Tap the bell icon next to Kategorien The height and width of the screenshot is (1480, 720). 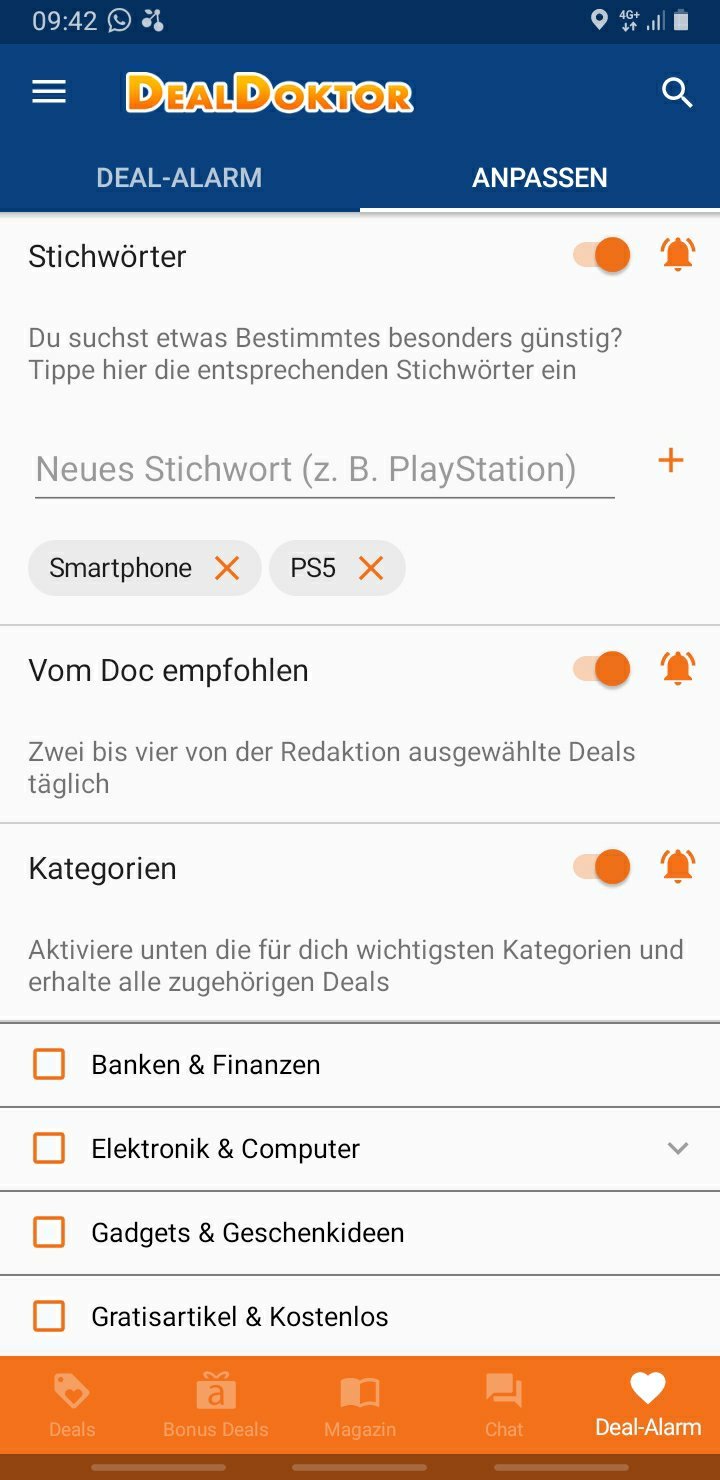pyautogui.click(x=678, y=866)
